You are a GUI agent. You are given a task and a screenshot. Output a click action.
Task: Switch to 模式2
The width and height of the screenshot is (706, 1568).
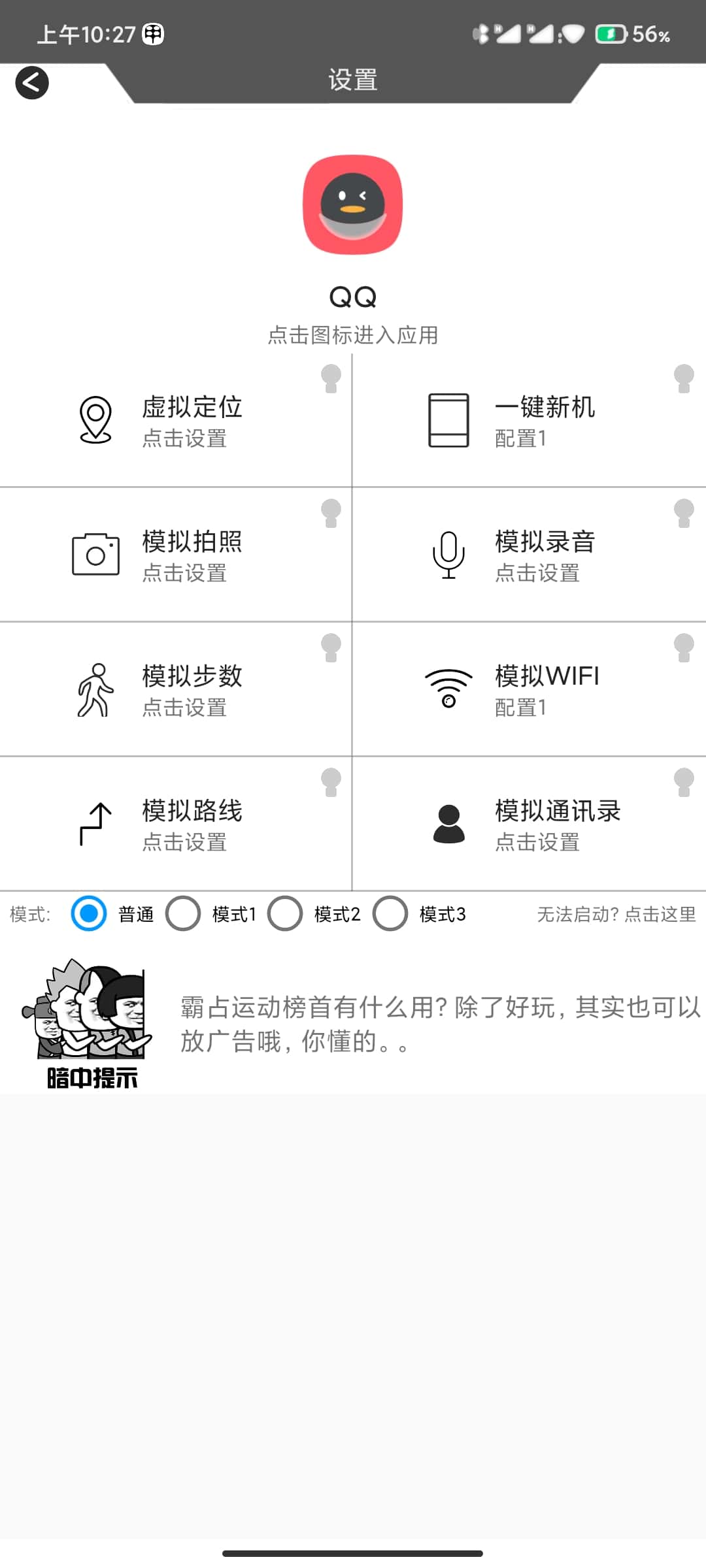285,913
